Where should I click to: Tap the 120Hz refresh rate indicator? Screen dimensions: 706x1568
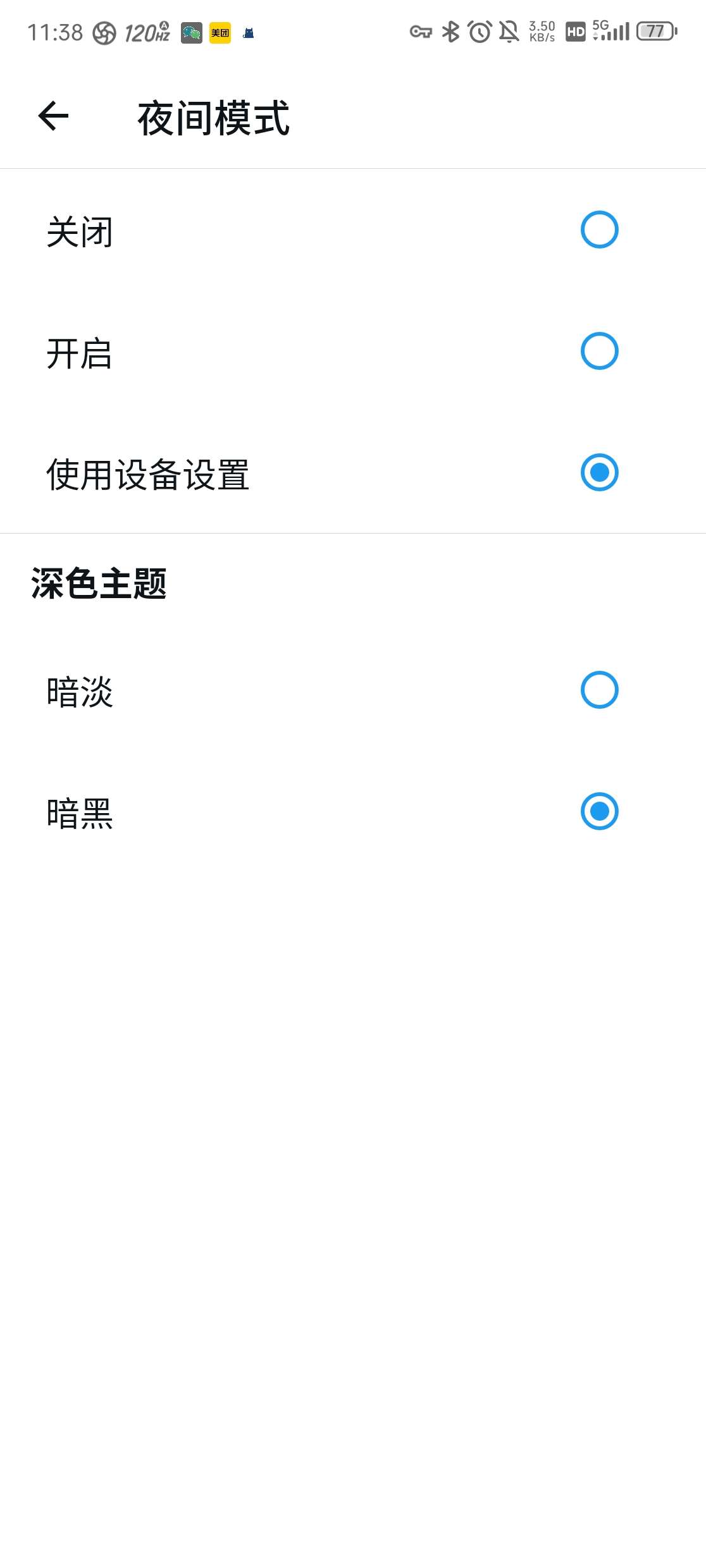[147, 30]
